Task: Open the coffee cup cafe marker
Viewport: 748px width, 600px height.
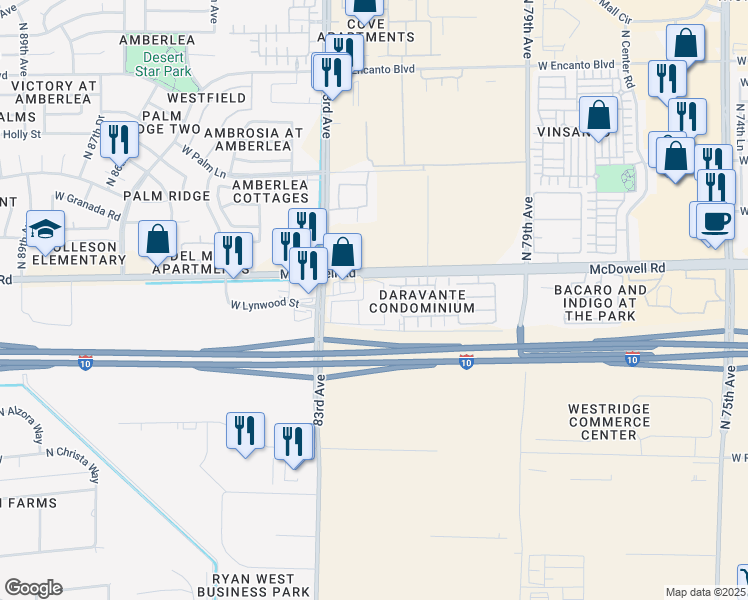Action: [716, 221]
